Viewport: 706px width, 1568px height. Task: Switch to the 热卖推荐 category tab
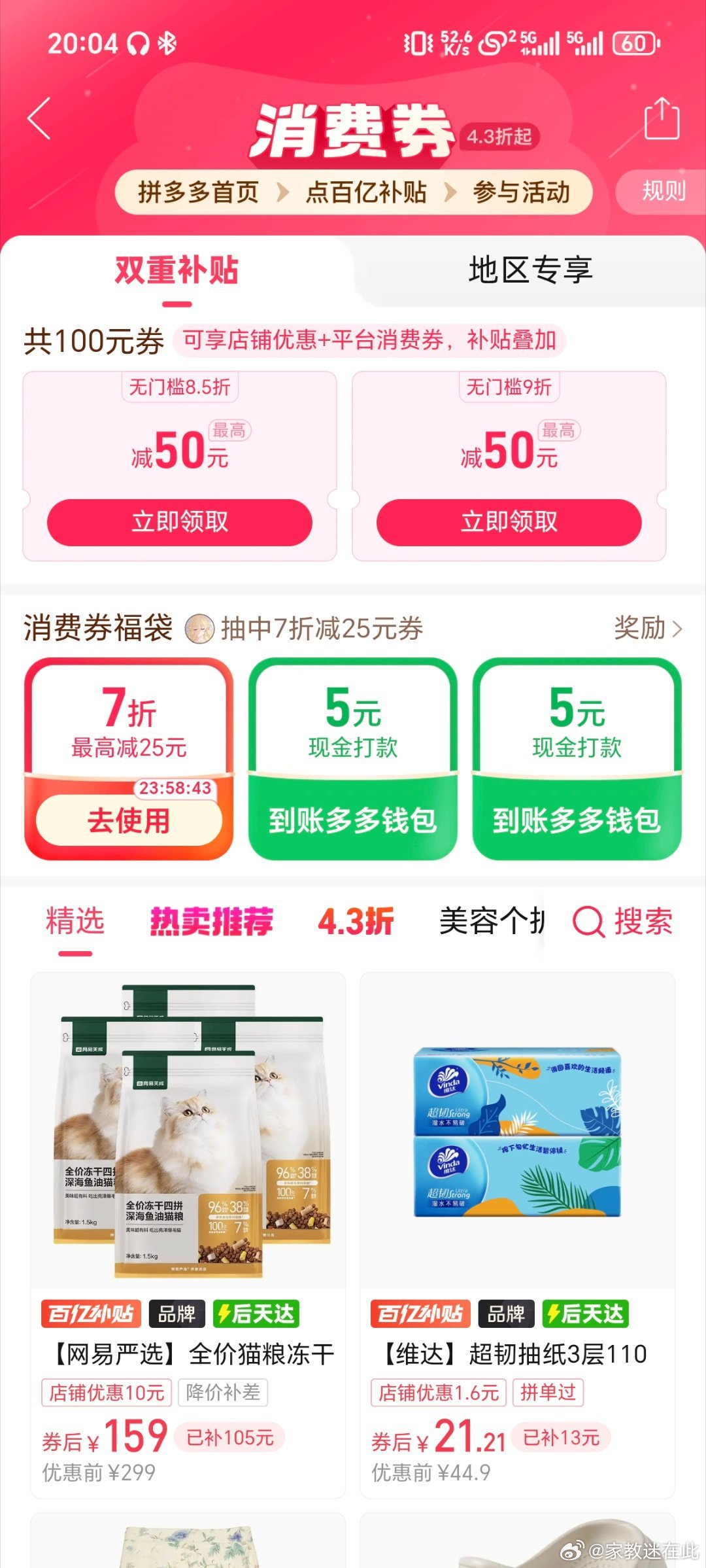(211, 922)
